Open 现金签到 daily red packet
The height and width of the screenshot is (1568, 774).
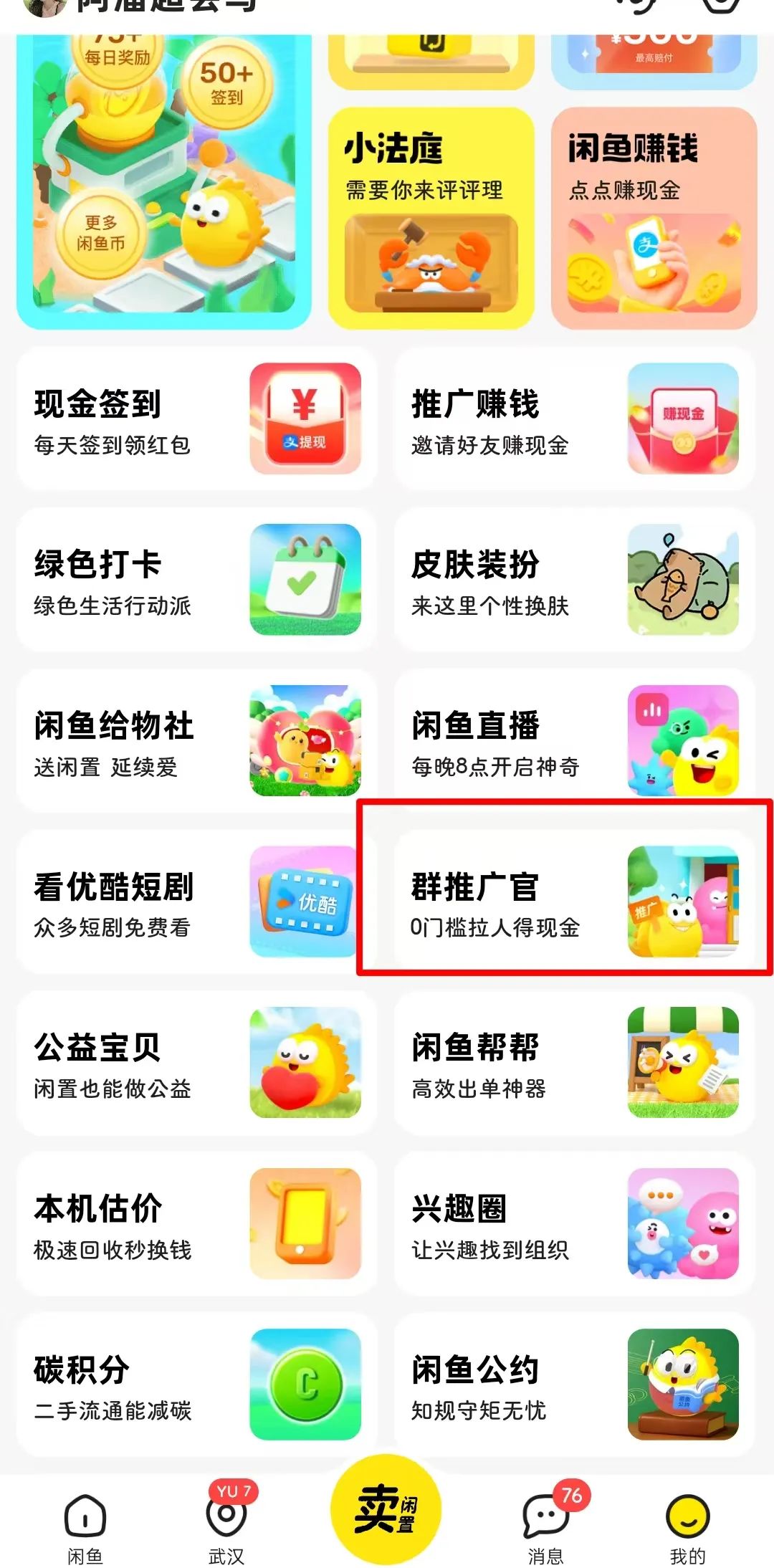(197, 419)
